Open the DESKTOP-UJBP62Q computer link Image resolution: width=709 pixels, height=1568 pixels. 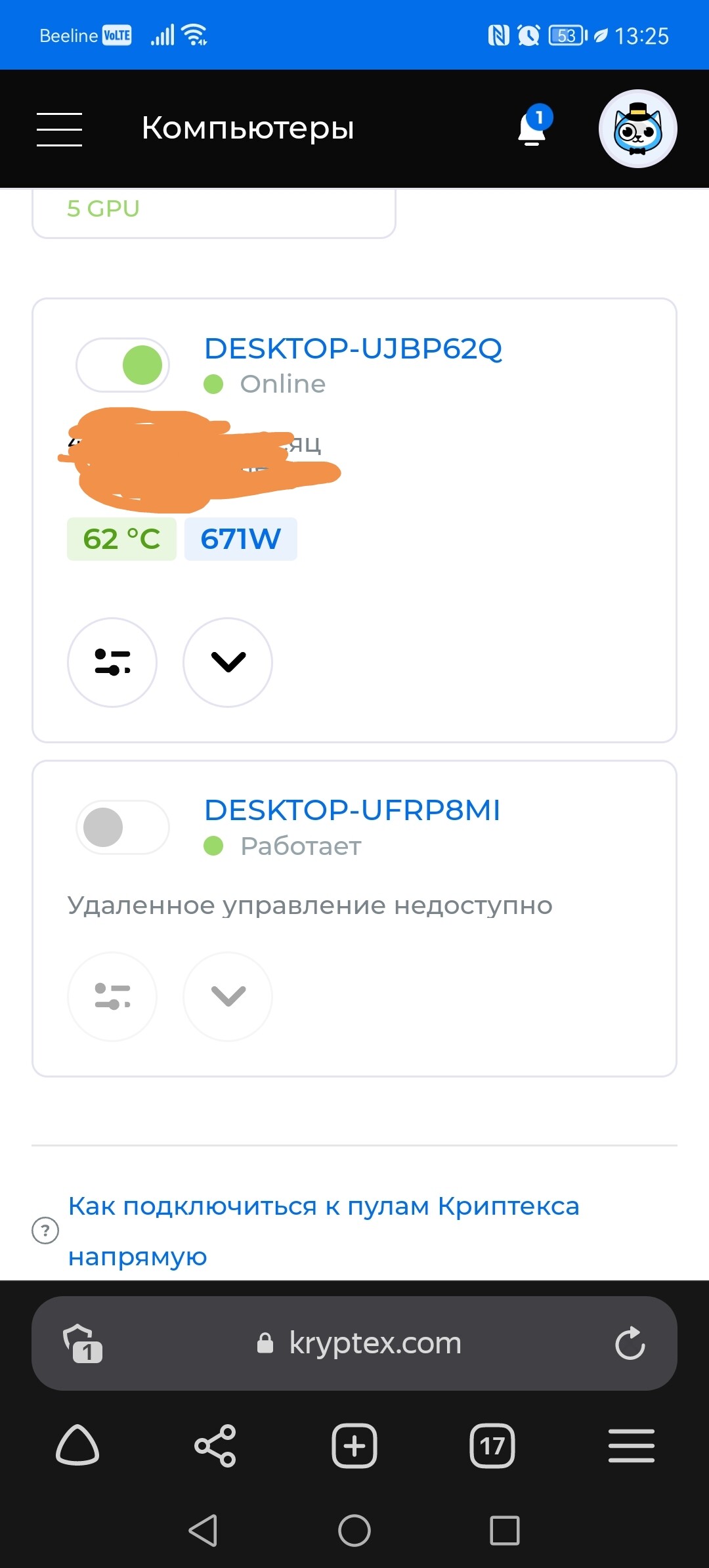coord(353,349)
